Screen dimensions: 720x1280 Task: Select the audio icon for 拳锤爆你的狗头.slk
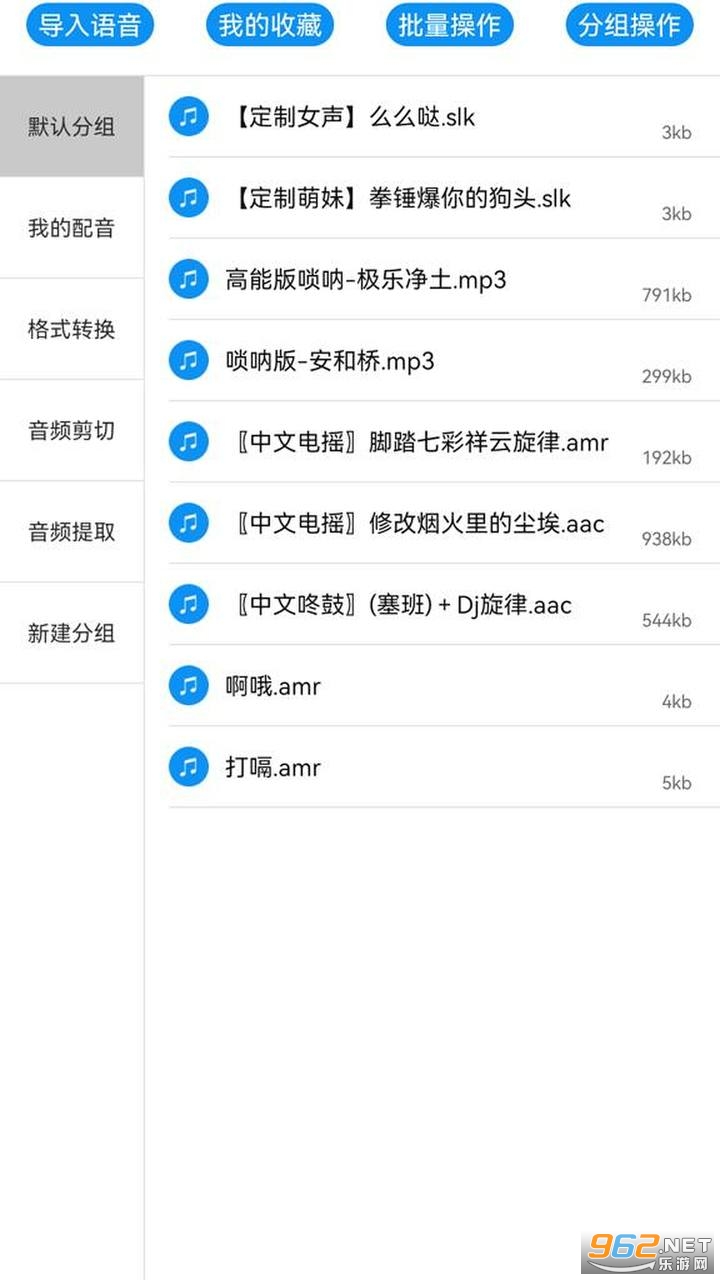(x=189, y=198)
